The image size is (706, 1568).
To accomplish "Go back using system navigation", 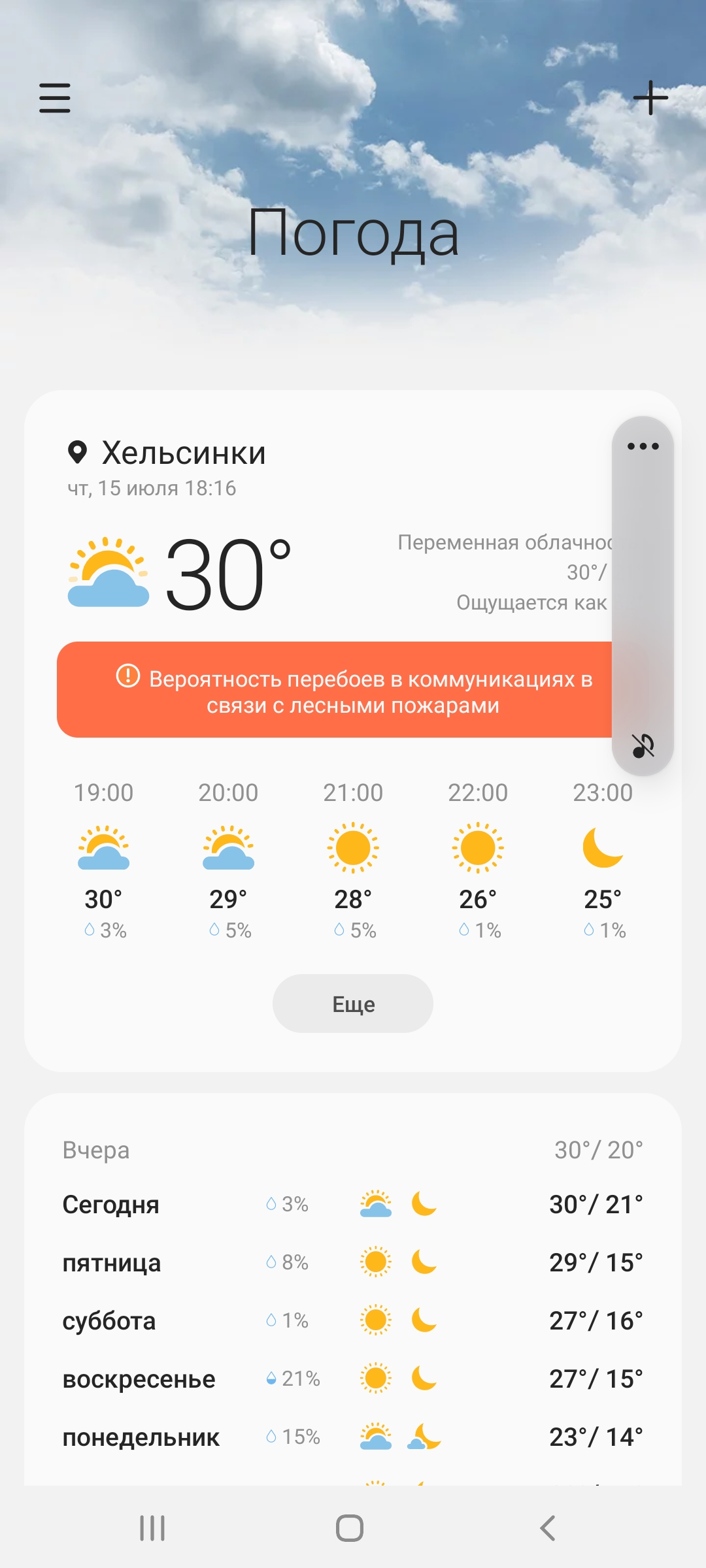I will [x=548, y=1528].
